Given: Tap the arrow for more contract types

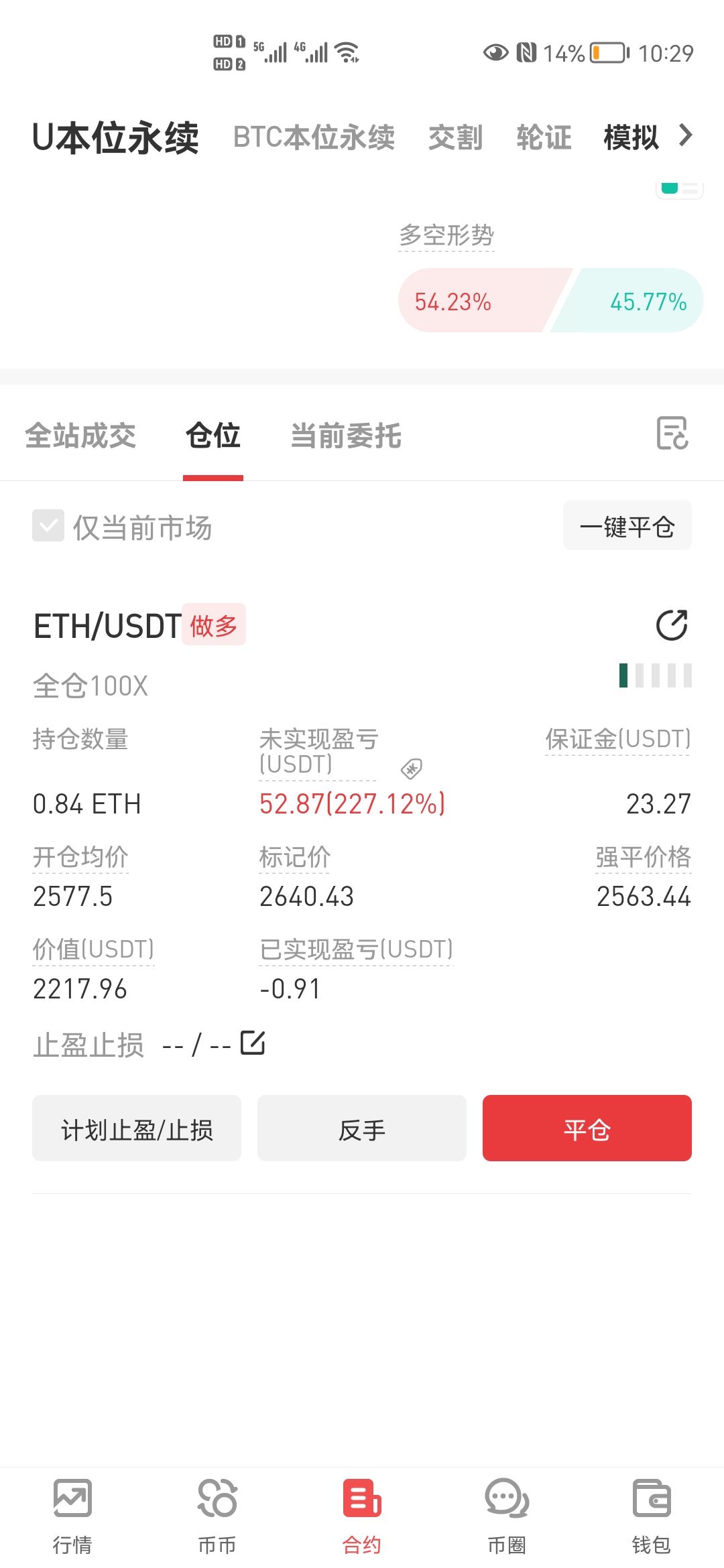Looking at the screenshot, I should coord(685,135).
